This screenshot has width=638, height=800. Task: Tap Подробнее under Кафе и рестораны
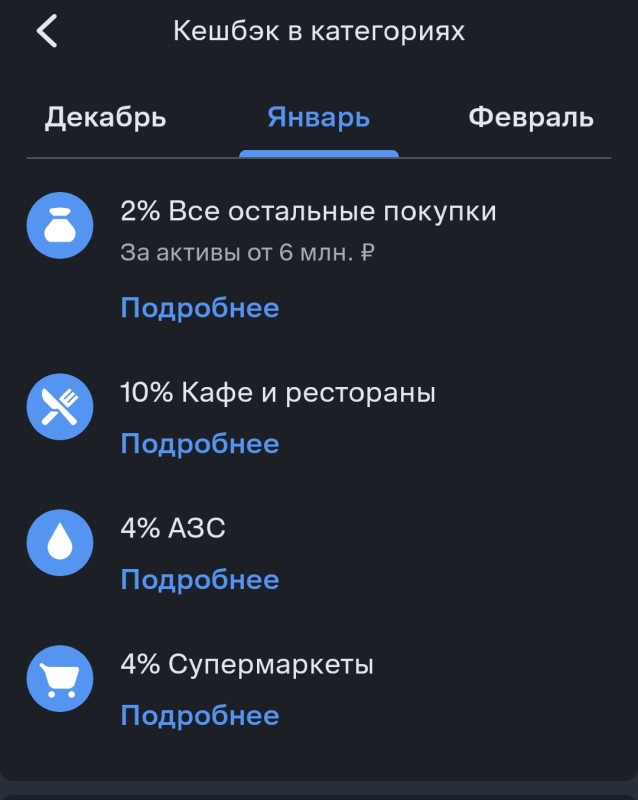click(x=200, y=444)
